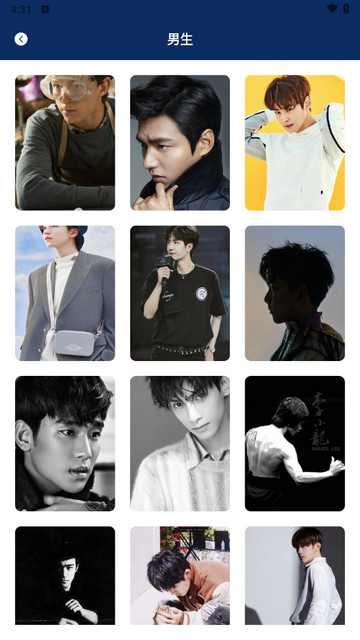Screen dimensions: 360x640
Task: Open the dark silhouette profile wallpaper
Action: click(295, 293)
